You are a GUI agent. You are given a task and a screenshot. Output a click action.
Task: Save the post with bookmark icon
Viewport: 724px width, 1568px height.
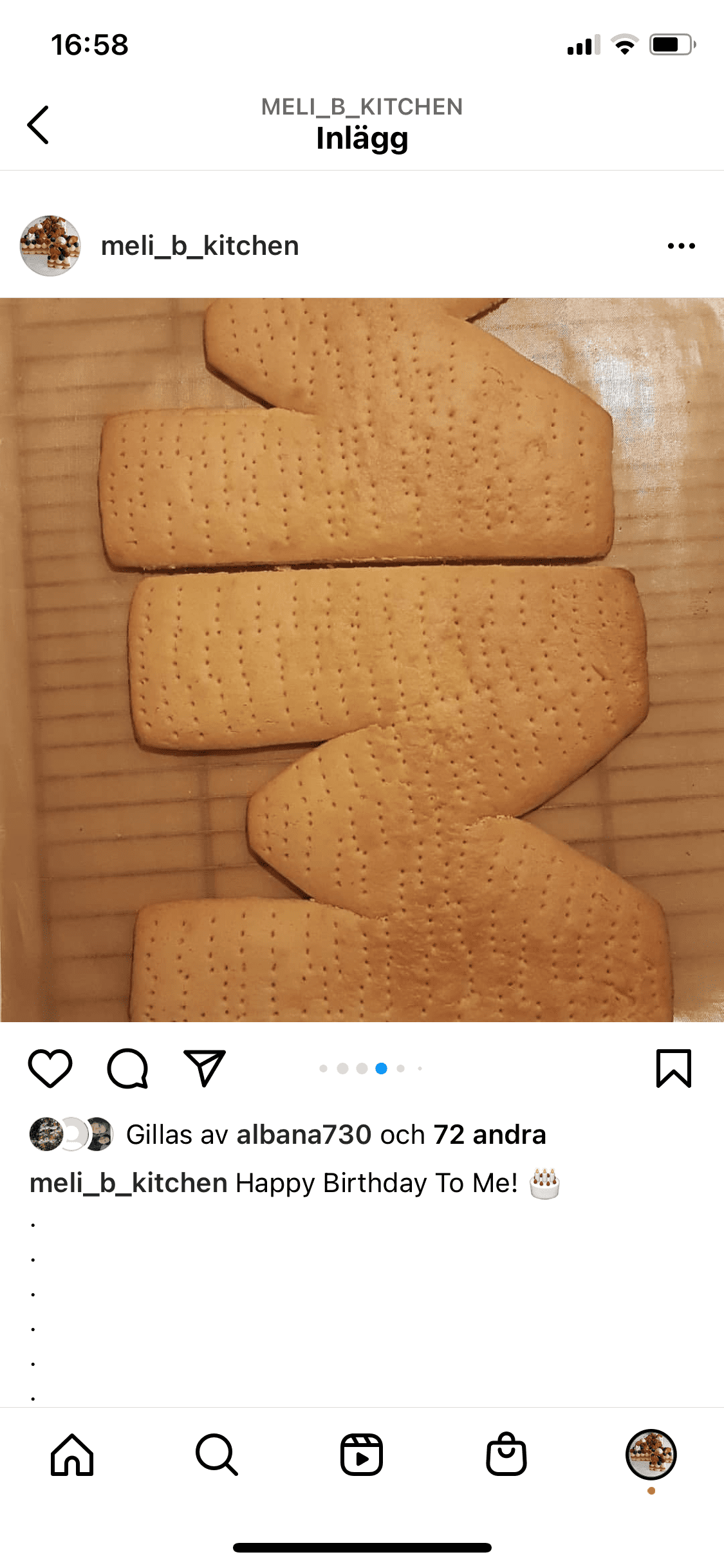click(x=673, y=1069)
